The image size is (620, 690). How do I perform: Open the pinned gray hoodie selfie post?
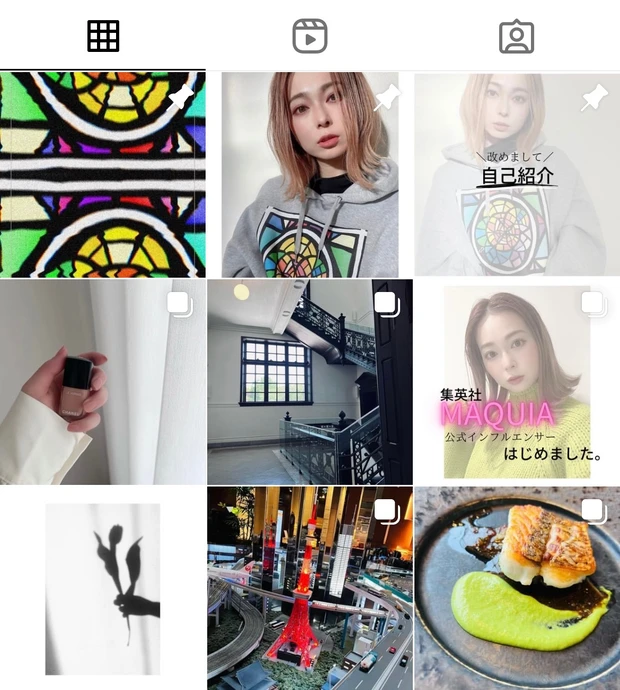pos(310,175)
